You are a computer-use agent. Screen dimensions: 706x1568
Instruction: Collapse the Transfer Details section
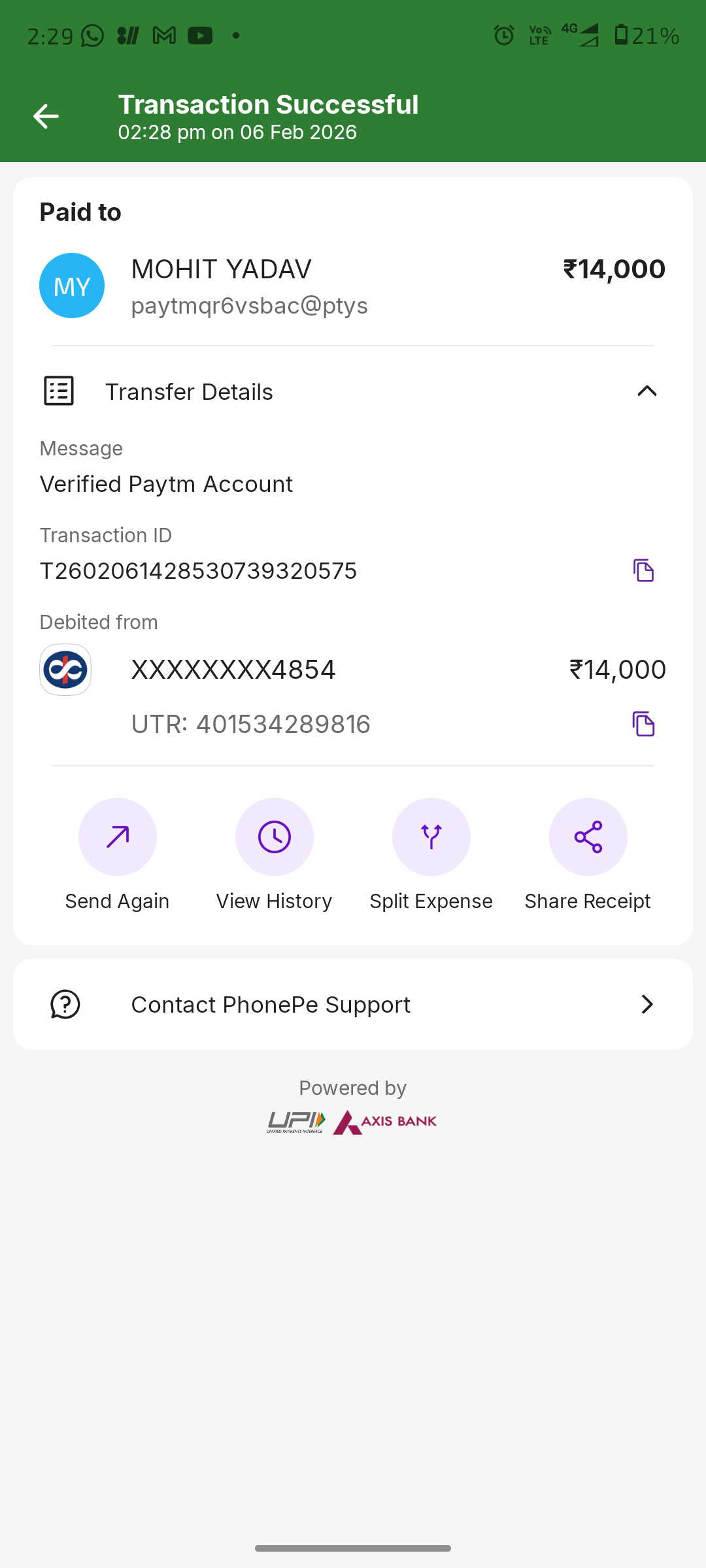647,391
